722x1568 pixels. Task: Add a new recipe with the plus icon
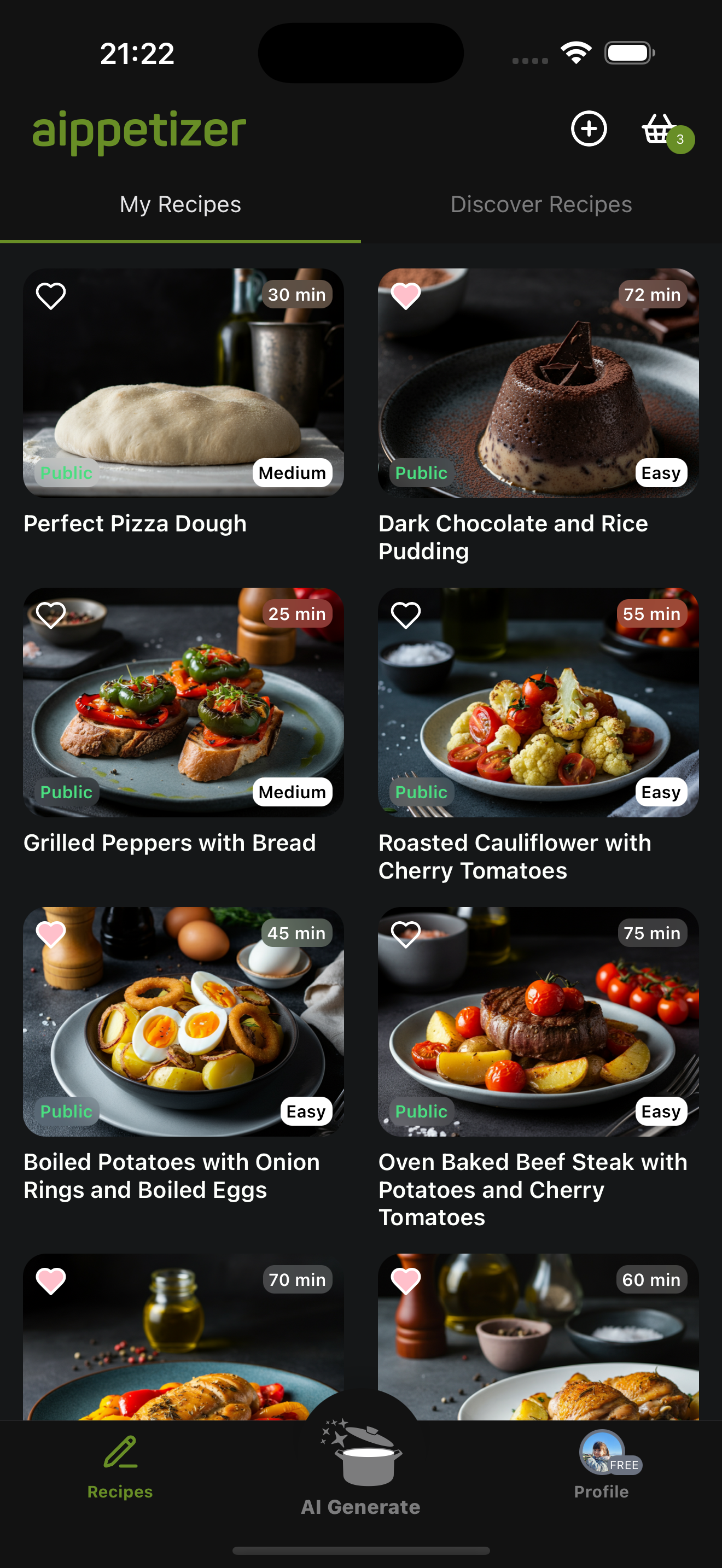(x=588, y=128)
